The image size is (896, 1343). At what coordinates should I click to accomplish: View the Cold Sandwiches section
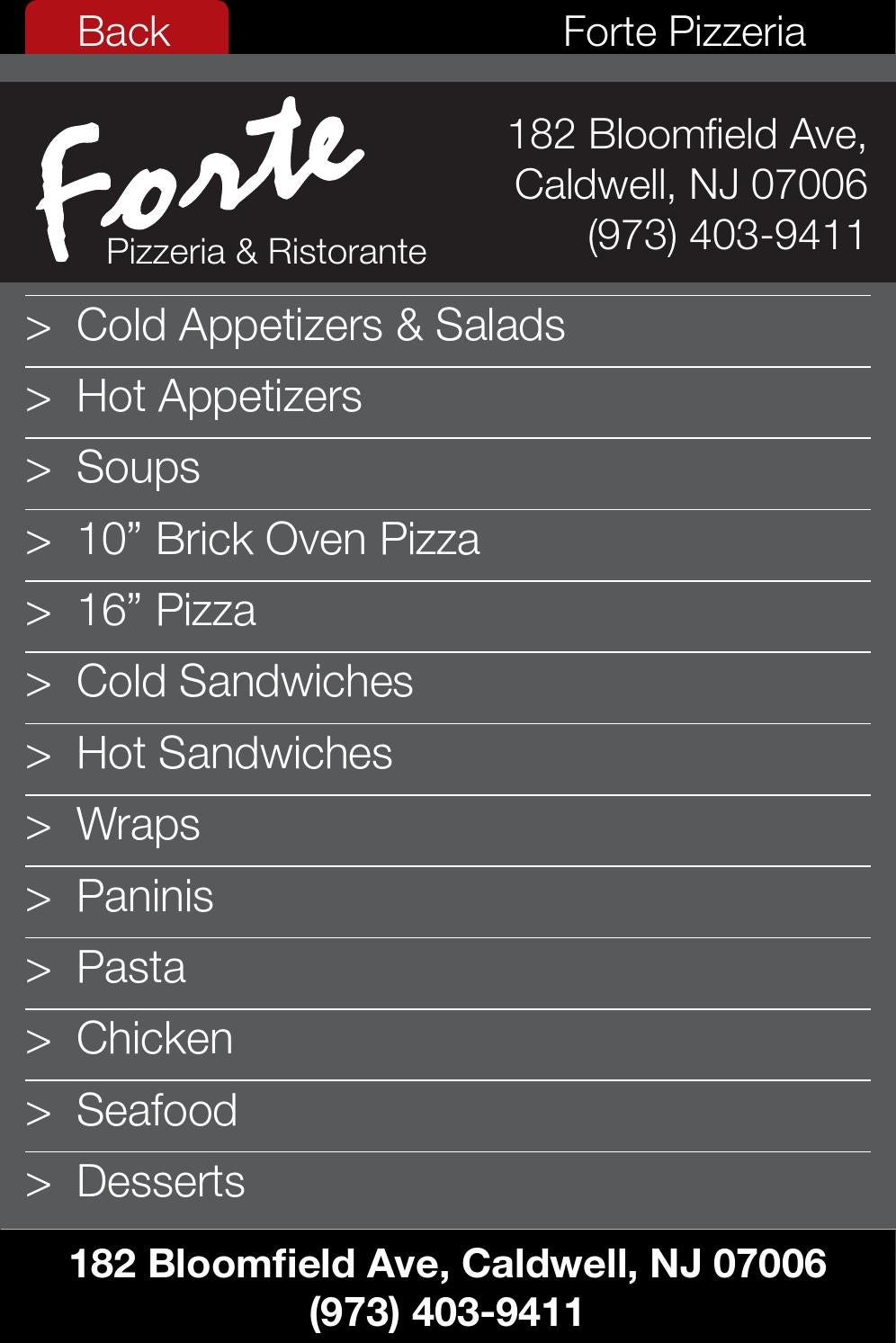(x=245, y=682)
